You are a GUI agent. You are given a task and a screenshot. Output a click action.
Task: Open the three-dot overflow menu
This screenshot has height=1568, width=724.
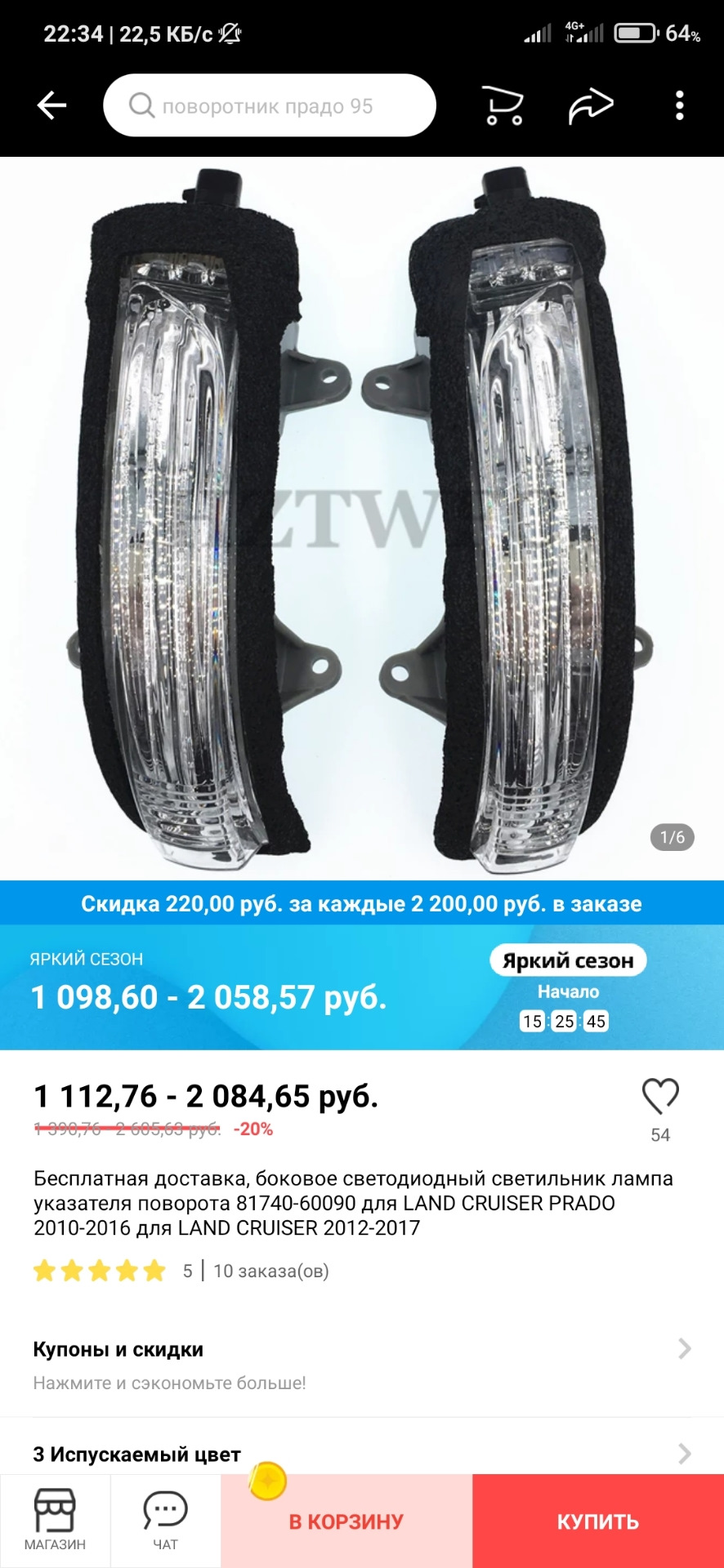677,105
